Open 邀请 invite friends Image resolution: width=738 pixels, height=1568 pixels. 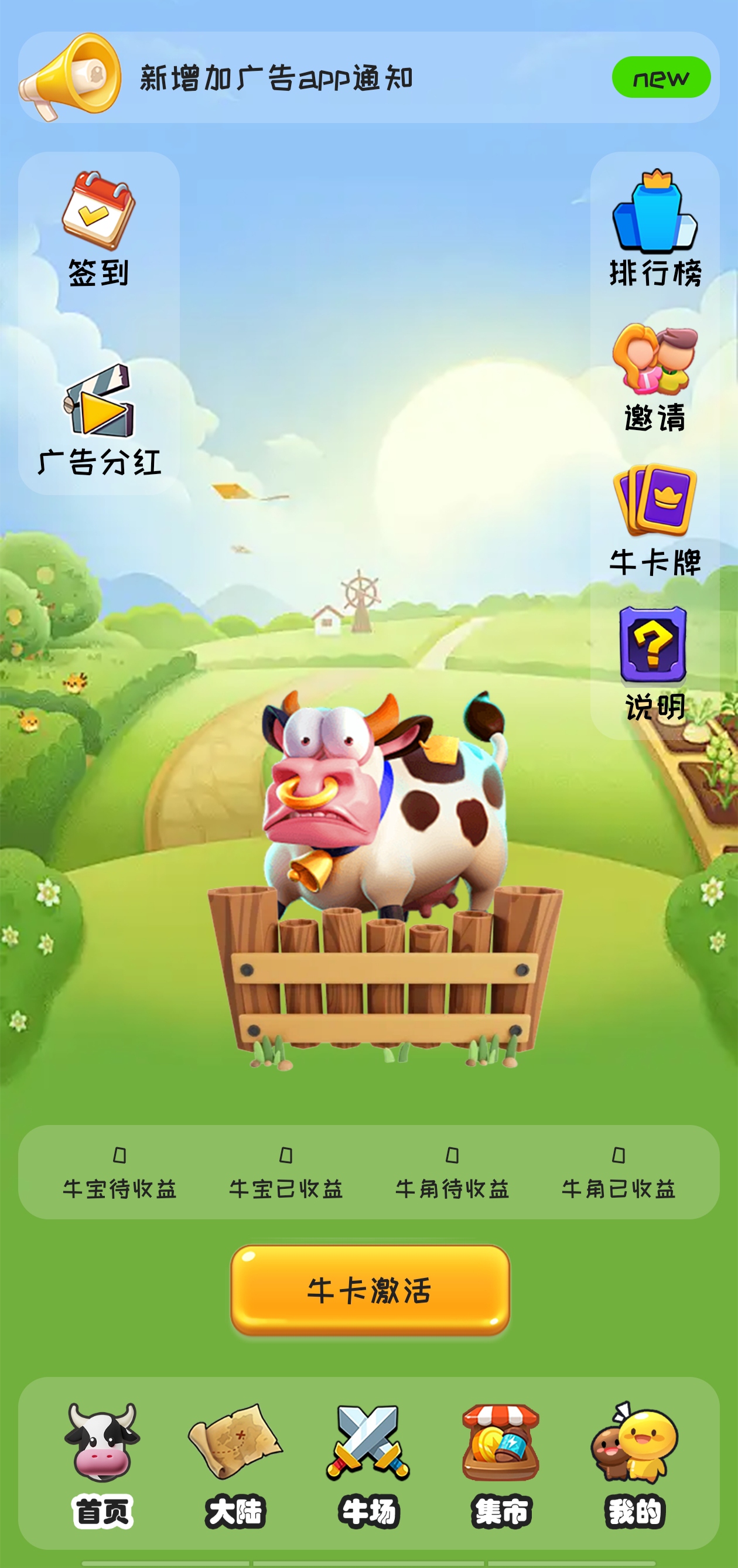tap(655, 377)
